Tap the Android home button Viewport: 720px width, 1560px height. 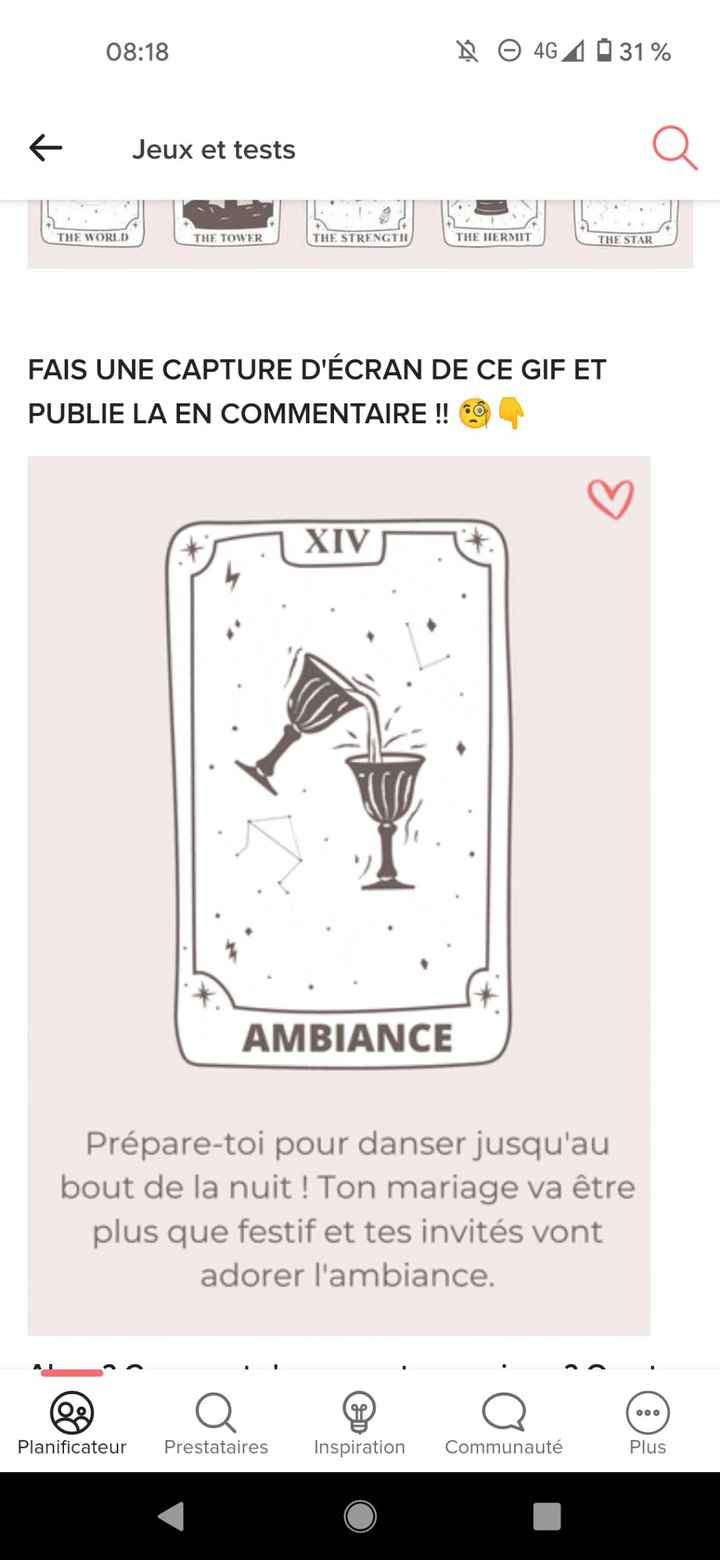[x=358, y=1516]
